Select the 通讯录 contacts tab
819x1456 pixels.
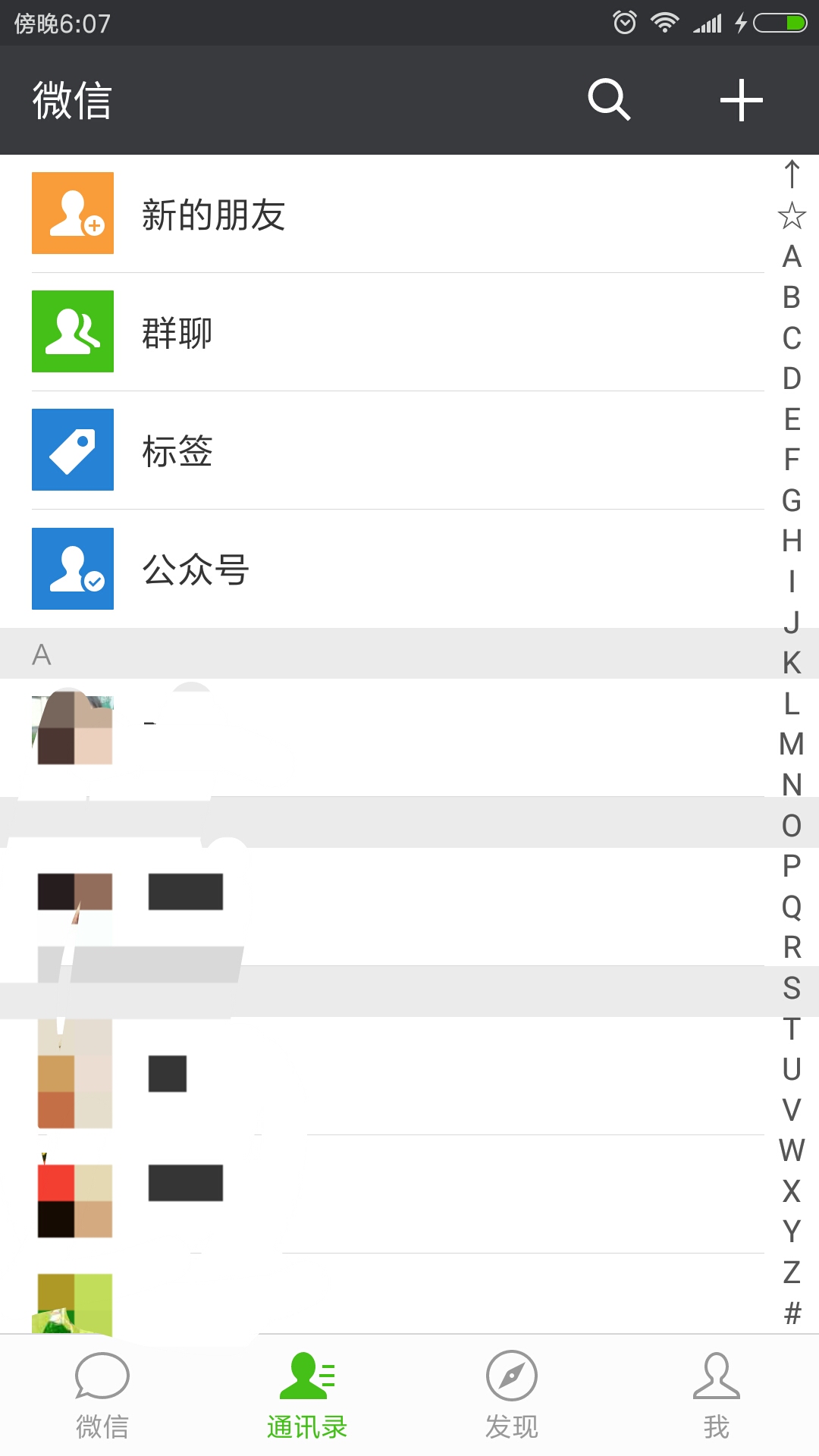[307, 1395]
